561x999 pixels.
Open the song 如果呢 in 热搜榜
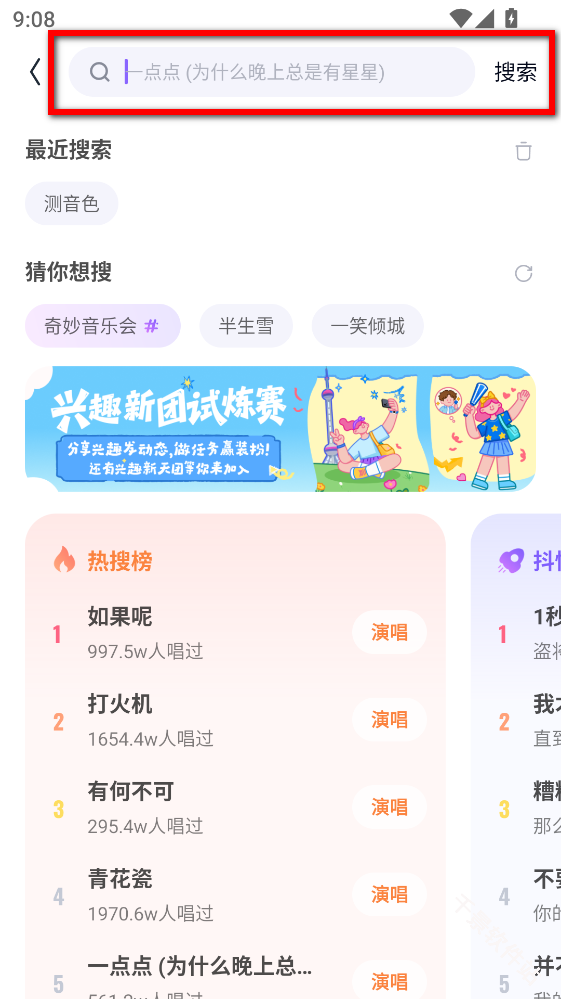[120, 616]
